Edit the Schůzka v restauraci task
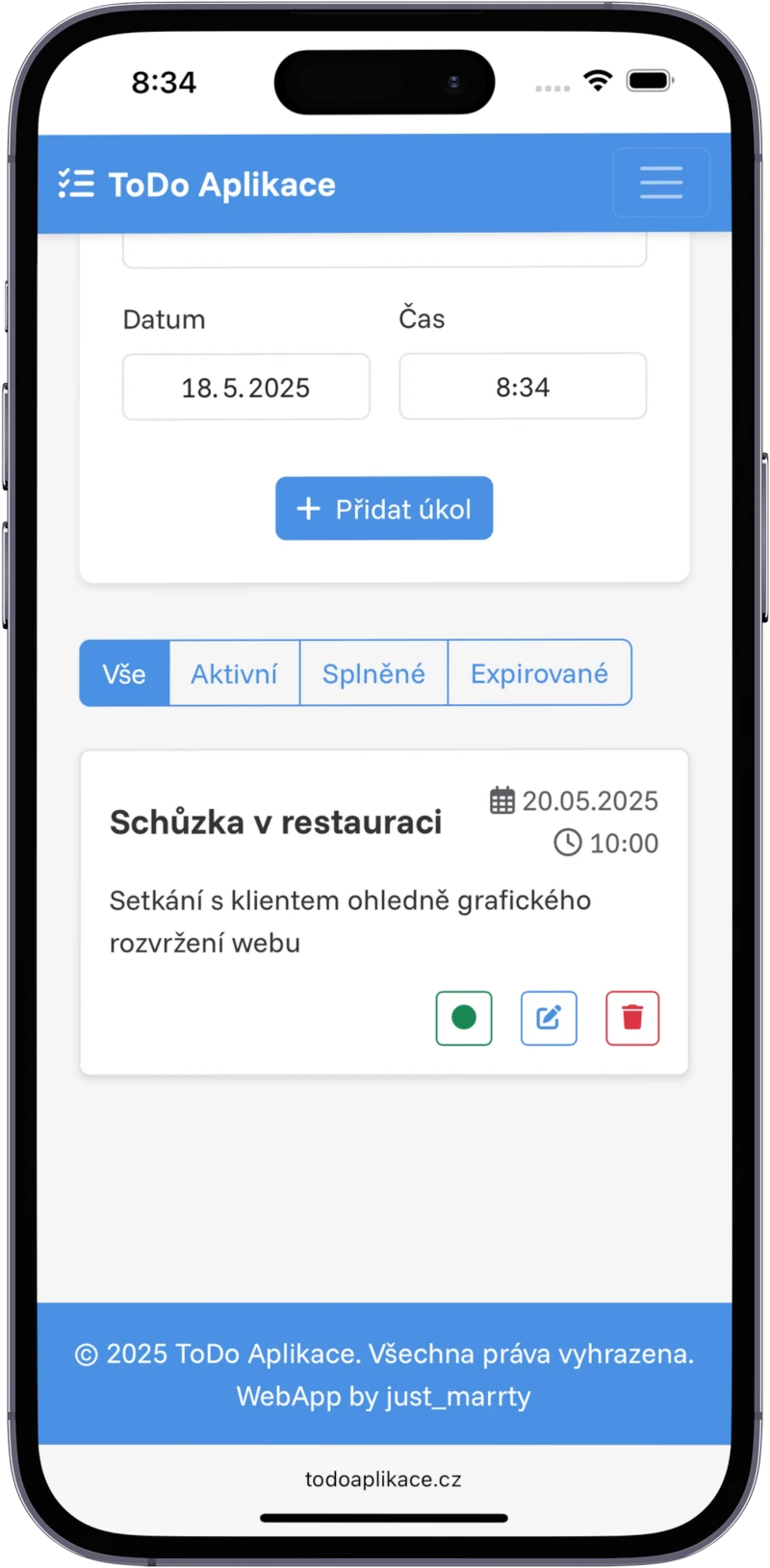Image resolution: width=770 pixels, height=1568 pixels. [549, 1018]
